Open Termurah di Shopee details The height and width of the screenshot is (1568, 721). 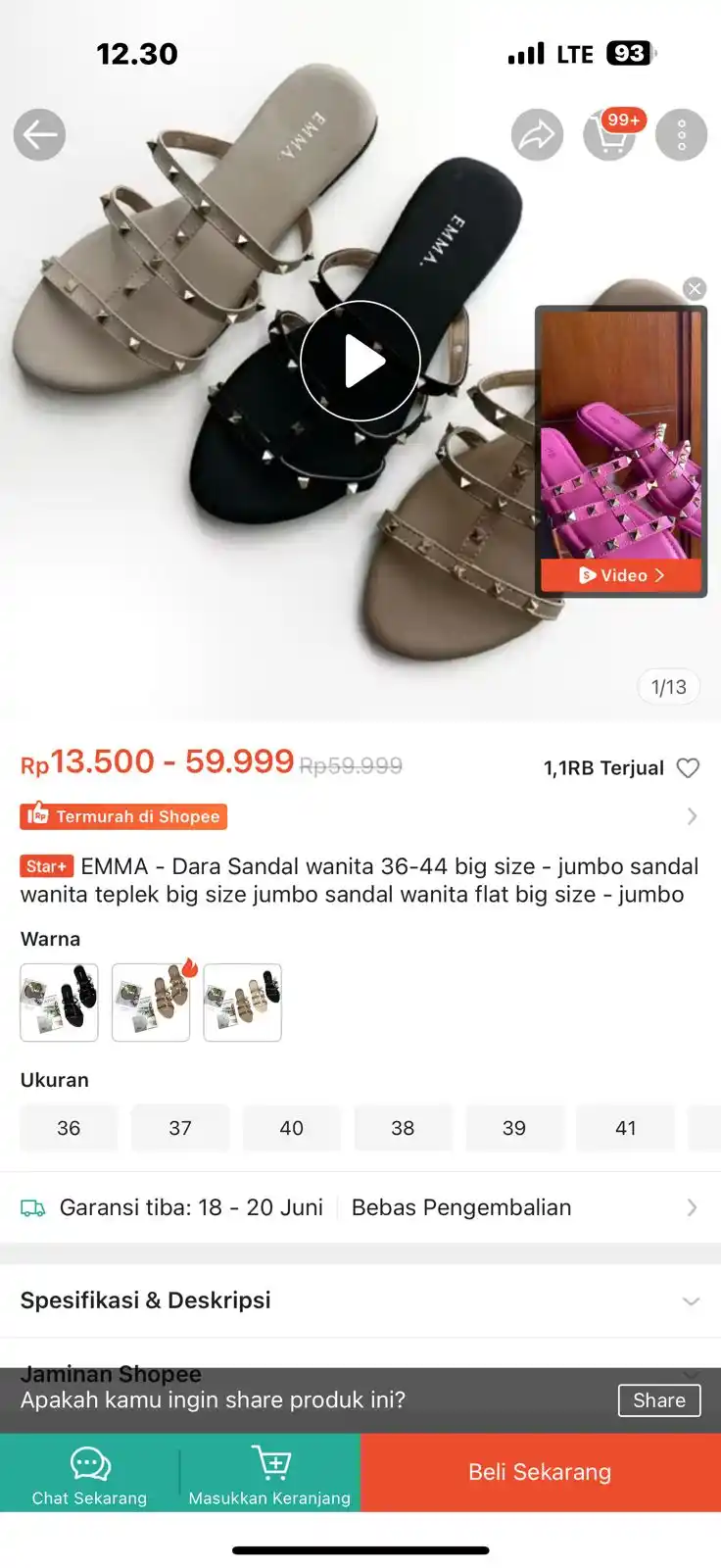pyautogui.click(x=123, y=816)
